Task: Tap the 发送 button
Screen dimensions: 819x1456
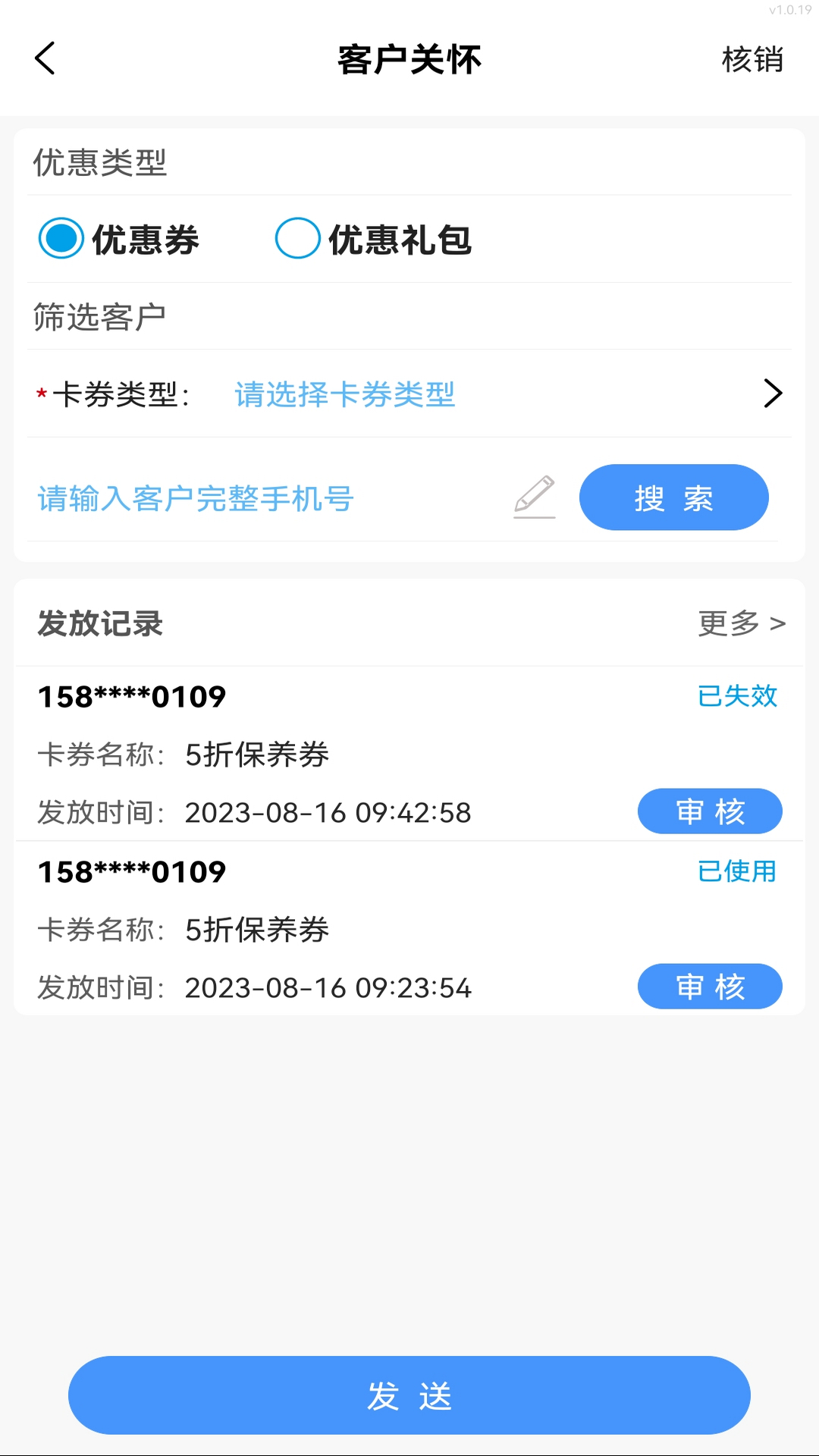Action: (409, 1395)
